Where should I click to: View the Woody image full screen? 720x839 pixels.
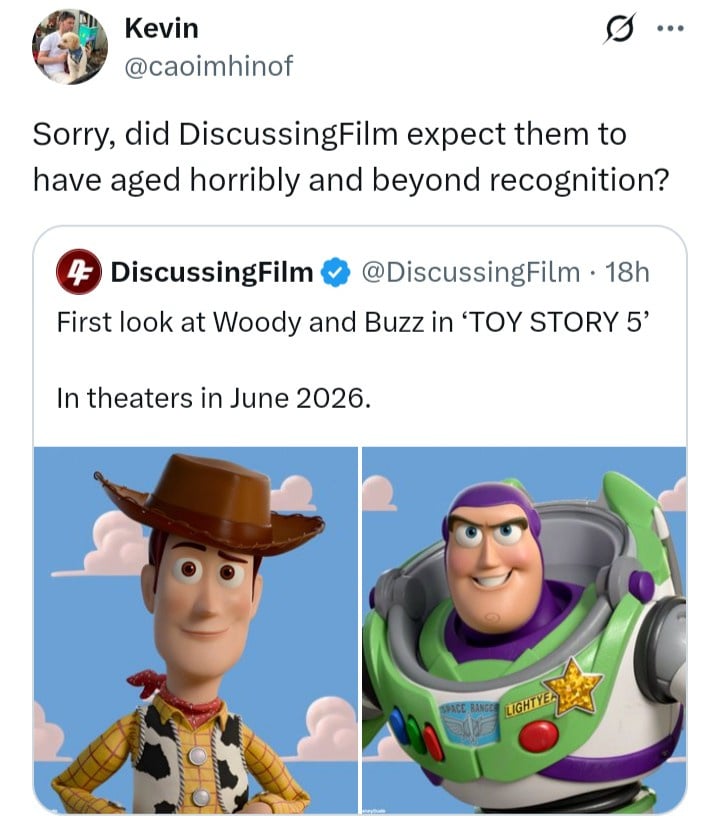click(x=196, y=630)
